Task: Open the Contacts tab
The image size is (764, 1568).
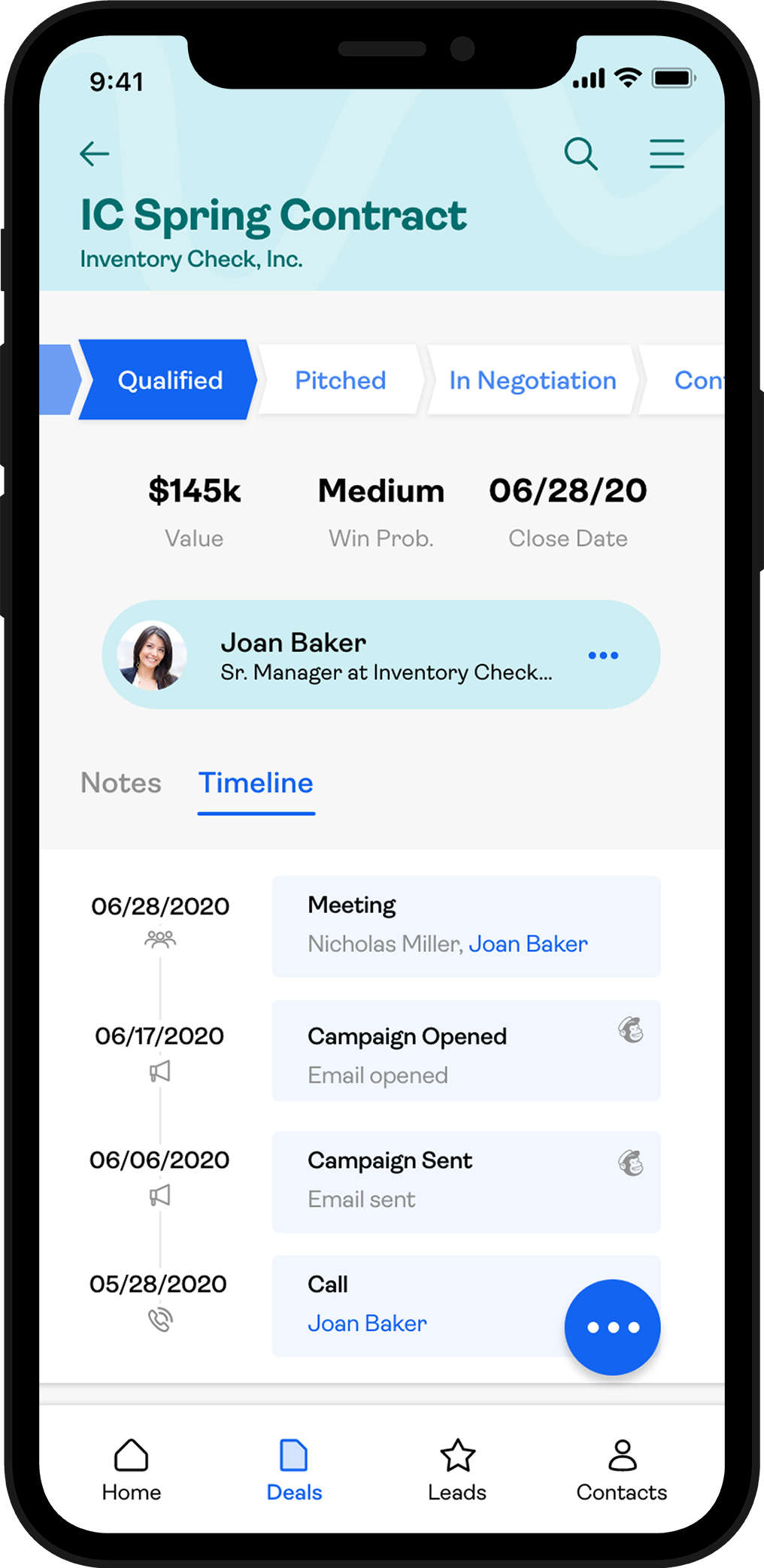Action: click(x=622, y=1470)
